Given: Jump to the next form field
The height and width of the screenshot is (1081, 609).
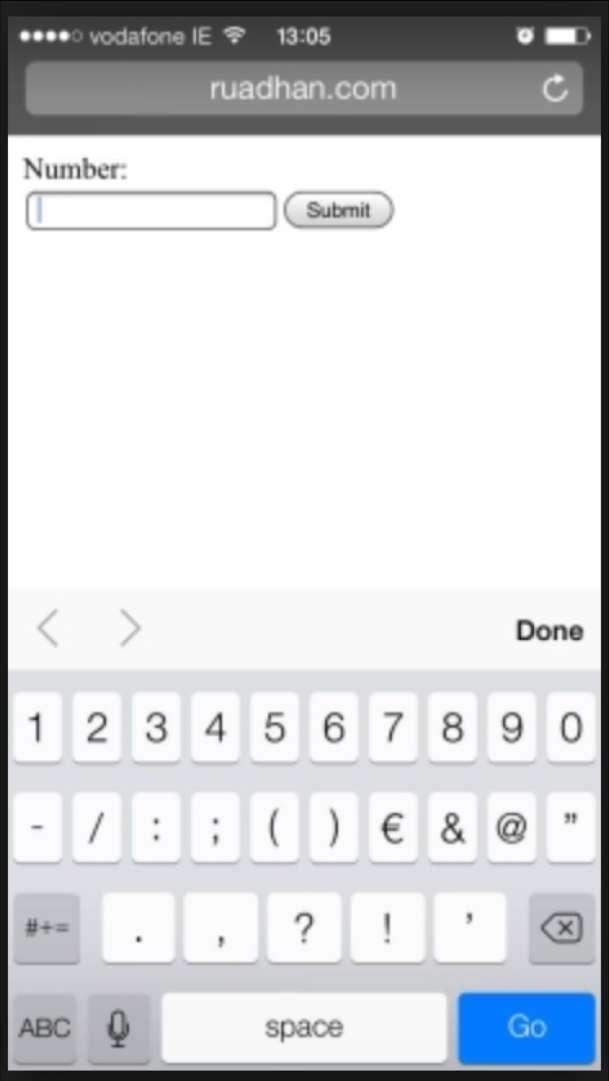Looking at the screenshot, I should click(130, 629).
